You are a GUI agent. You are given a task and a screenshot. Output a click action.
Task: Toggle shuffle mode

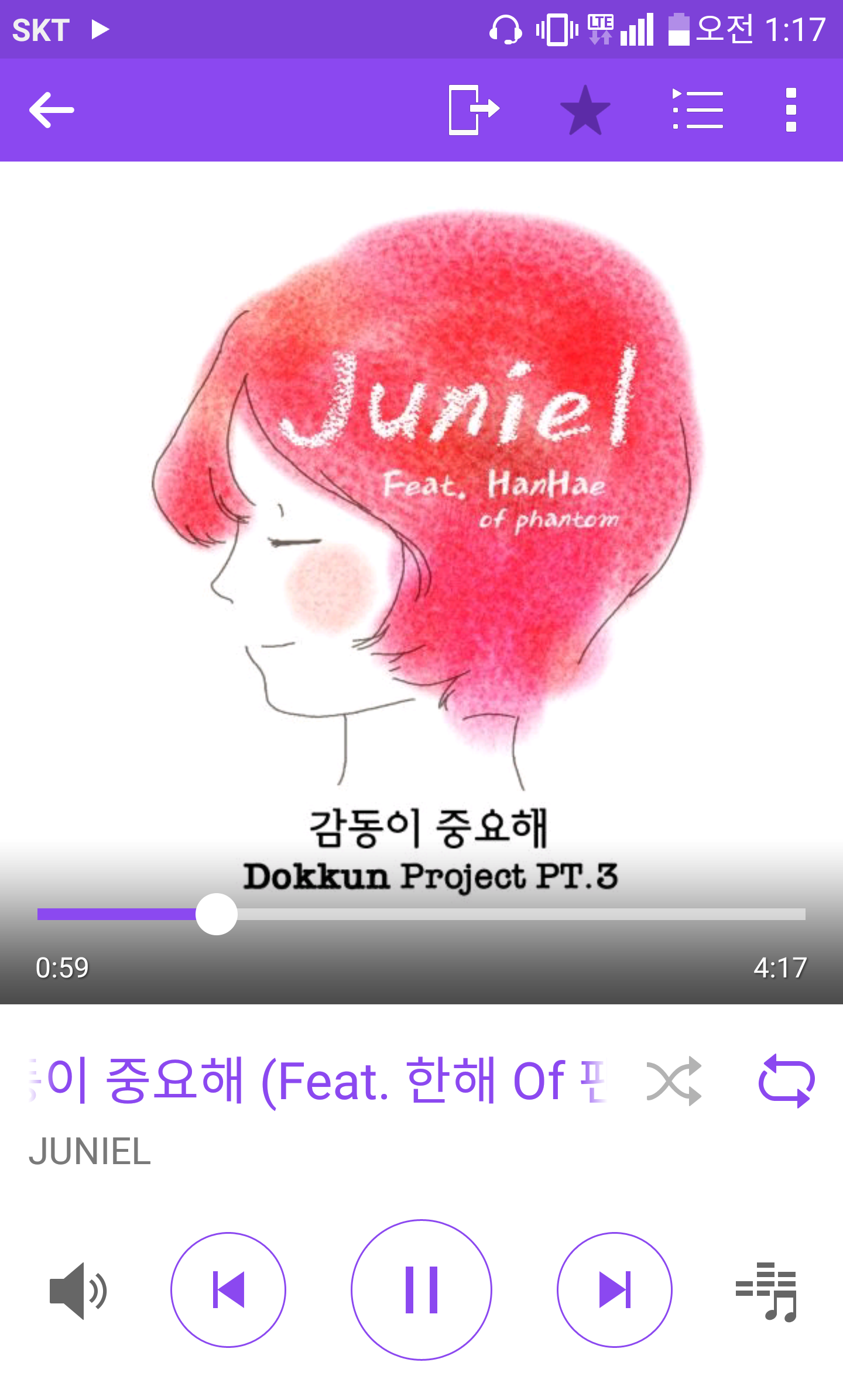[x=674, y=1080]
